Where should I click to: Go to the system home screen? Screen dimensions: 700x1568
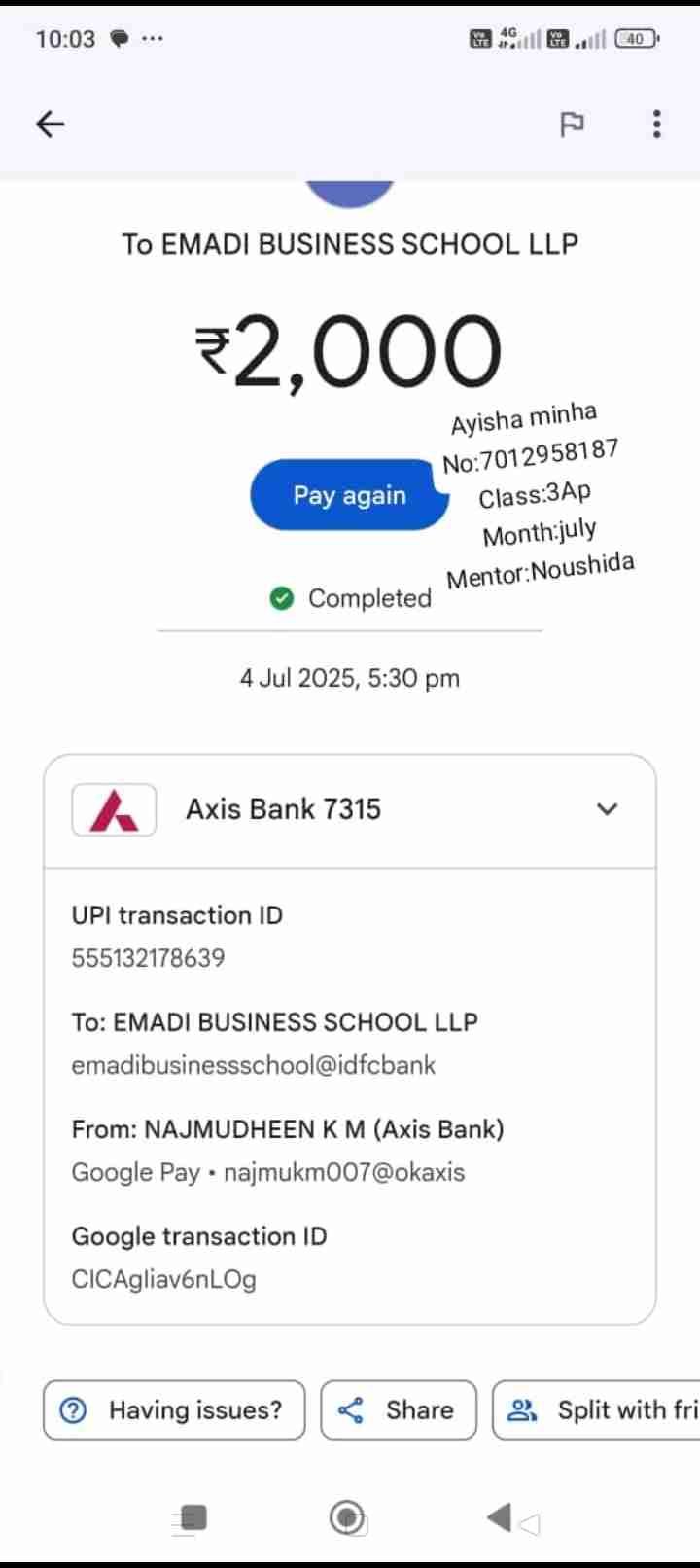point(347,1517)
